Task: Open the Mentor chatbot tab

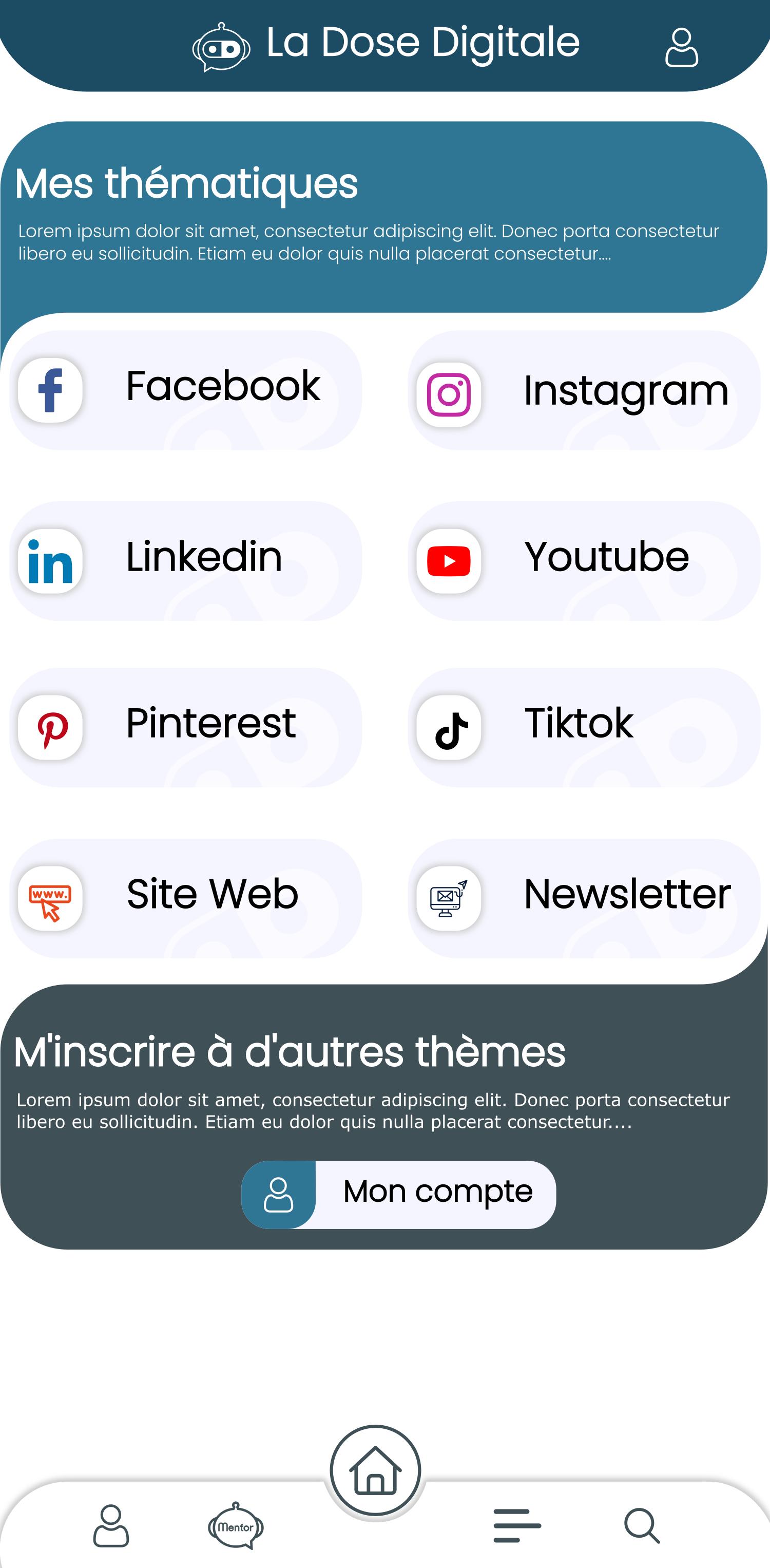Action: tap(236, 1525)
